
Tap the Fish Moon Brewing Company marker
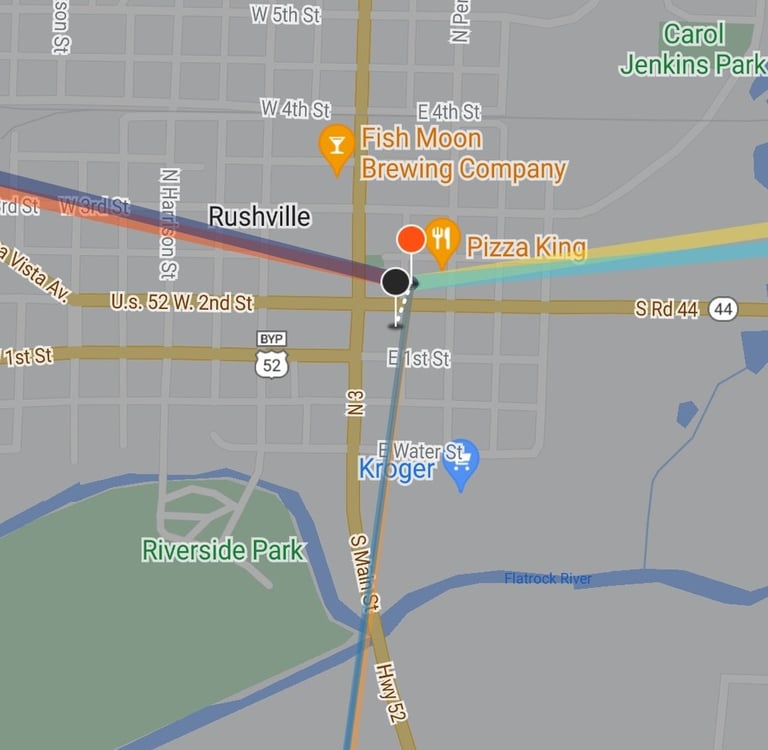coord(336,147)
